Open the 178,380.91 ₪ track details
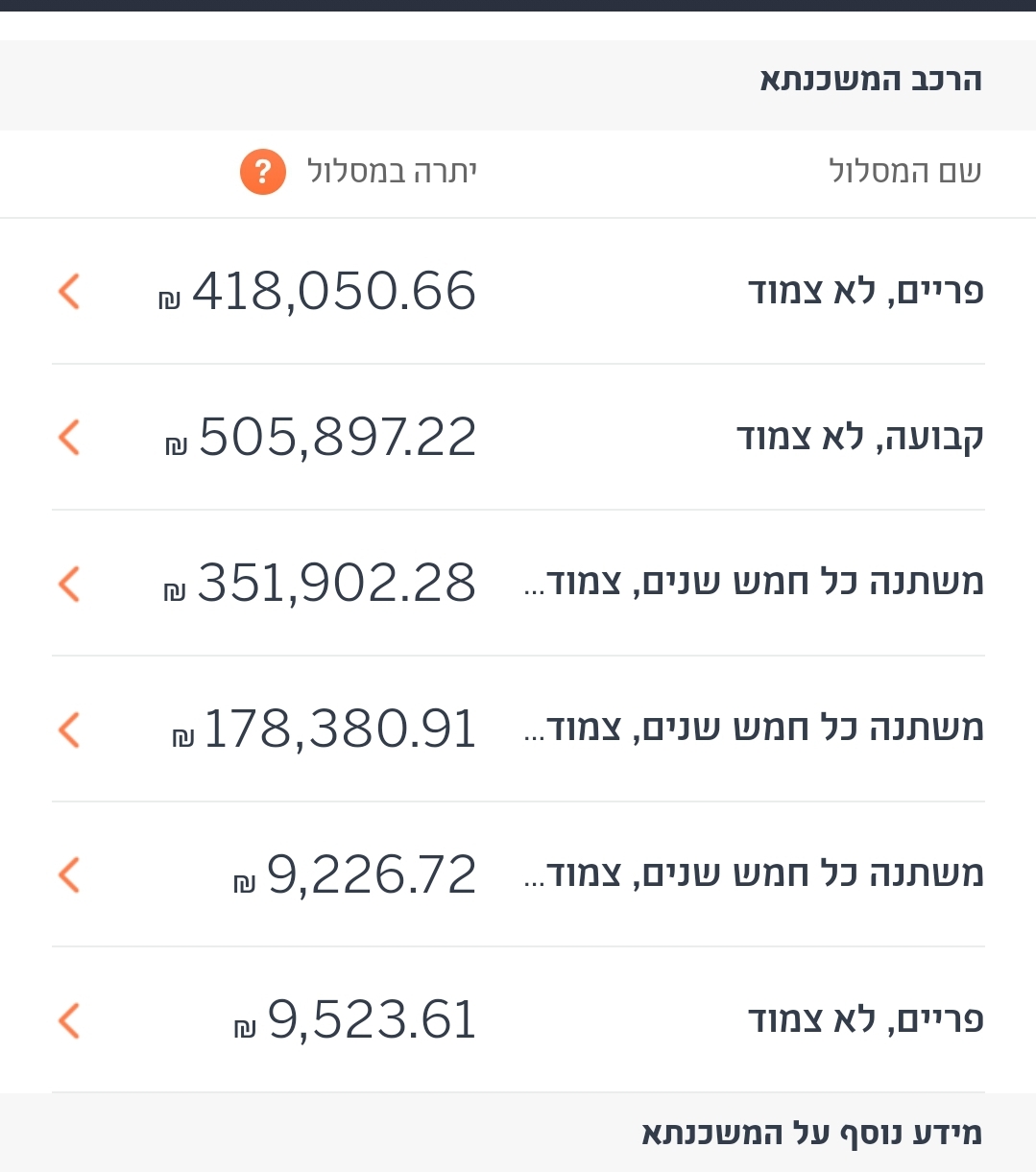Image resolution: width=1036 pixels, height=1172 pixels. (x=69, y=729)
